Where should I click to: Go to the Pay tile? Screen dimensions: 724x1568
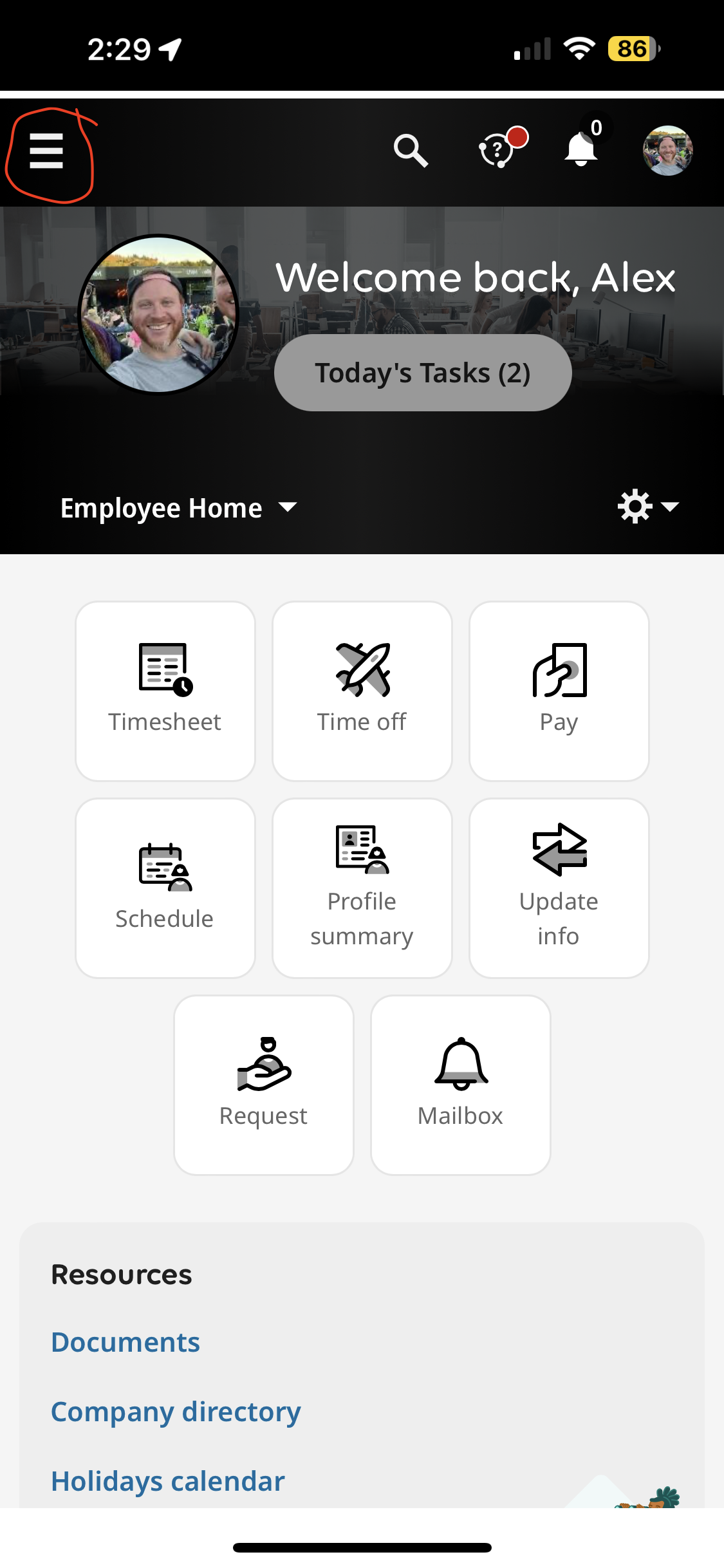point(559,691)
